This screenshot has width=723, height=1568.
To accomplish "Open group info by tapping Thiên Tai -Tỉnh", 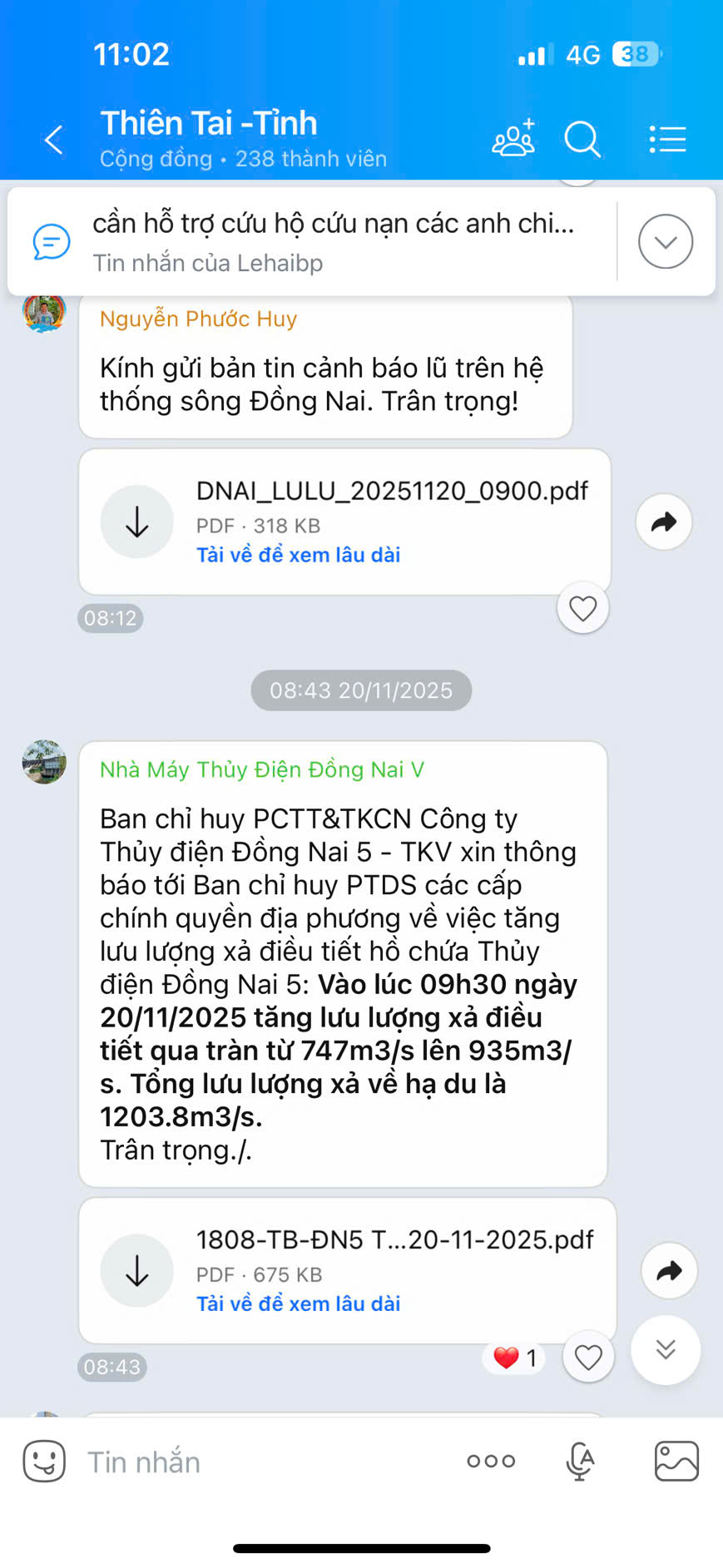I will (210, 123).
